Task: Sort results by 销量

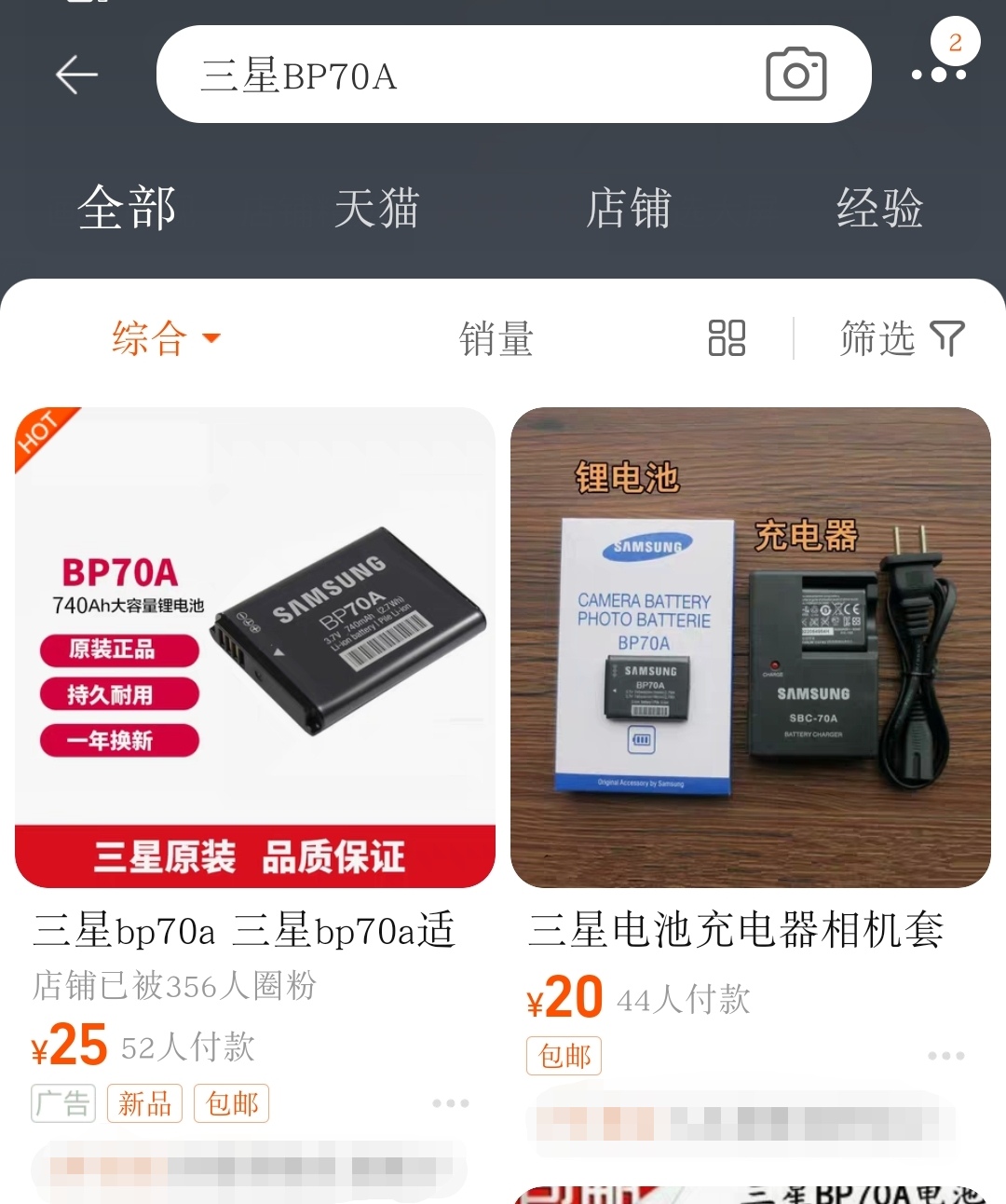Action: tap(496, 338)
